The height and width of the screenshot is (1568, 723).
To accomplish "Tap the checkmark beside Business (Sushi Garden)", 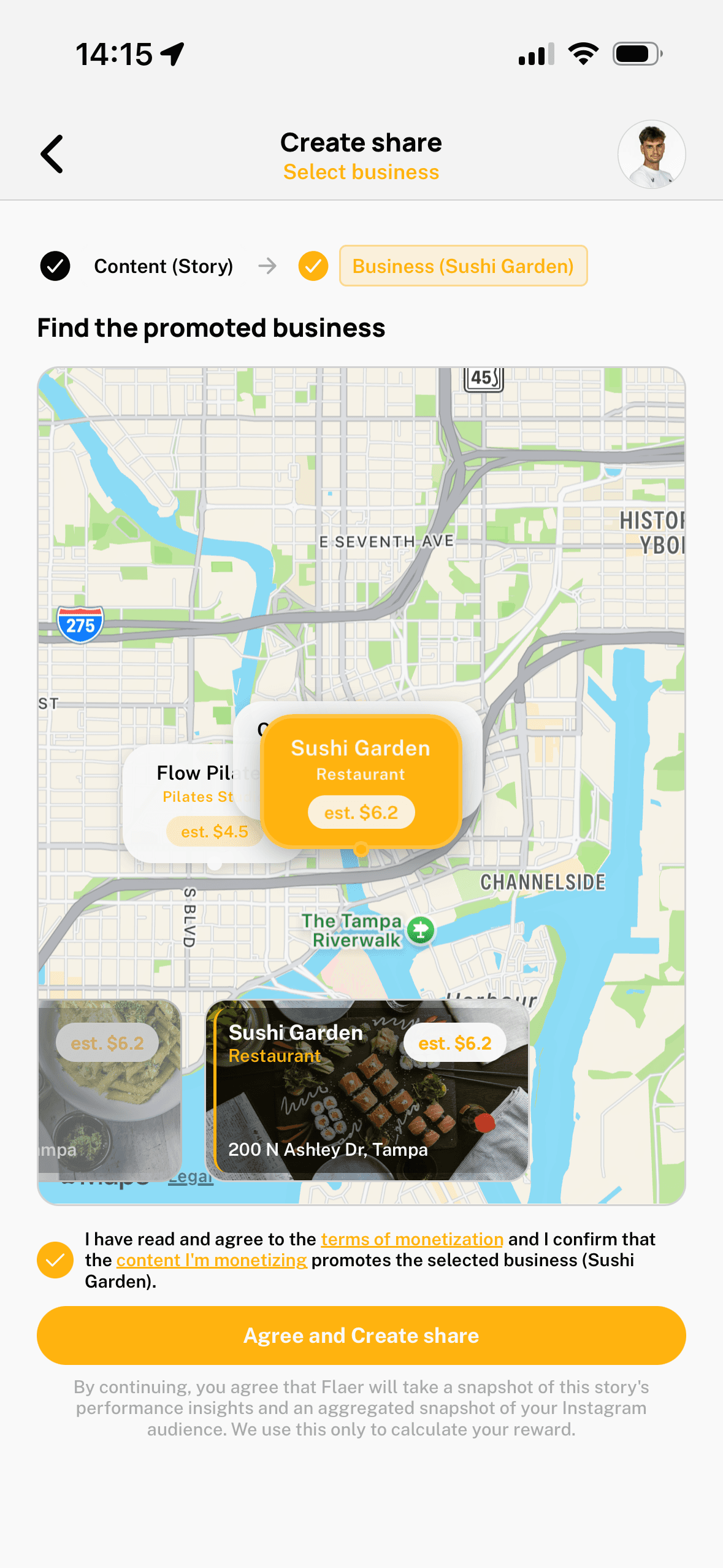I will pos(313,266).
